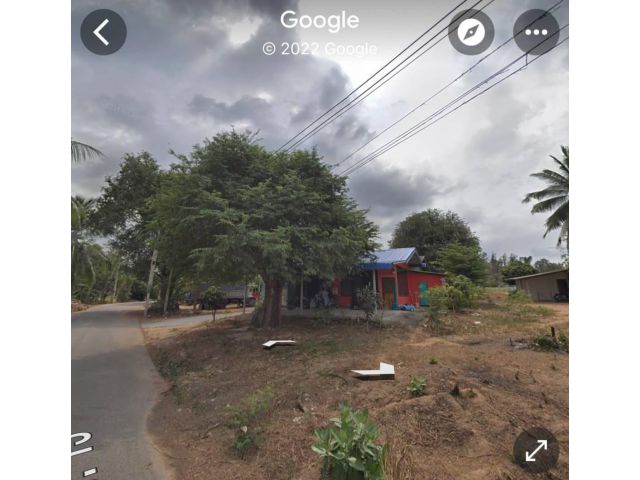Open the three-dot overflow menu

point(536,32)
